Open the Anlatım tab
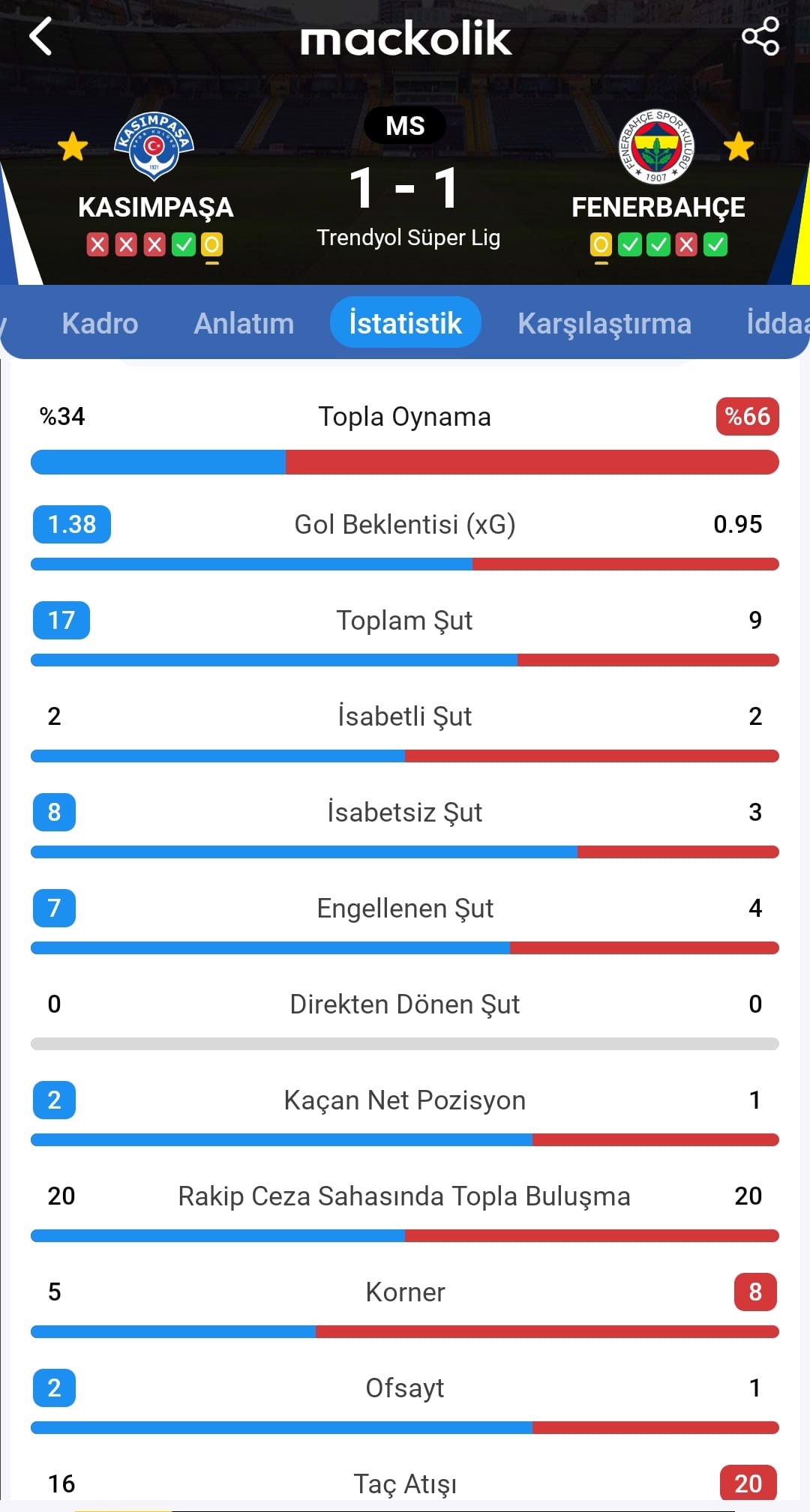The image size is (810, 1512). point(244,323)
